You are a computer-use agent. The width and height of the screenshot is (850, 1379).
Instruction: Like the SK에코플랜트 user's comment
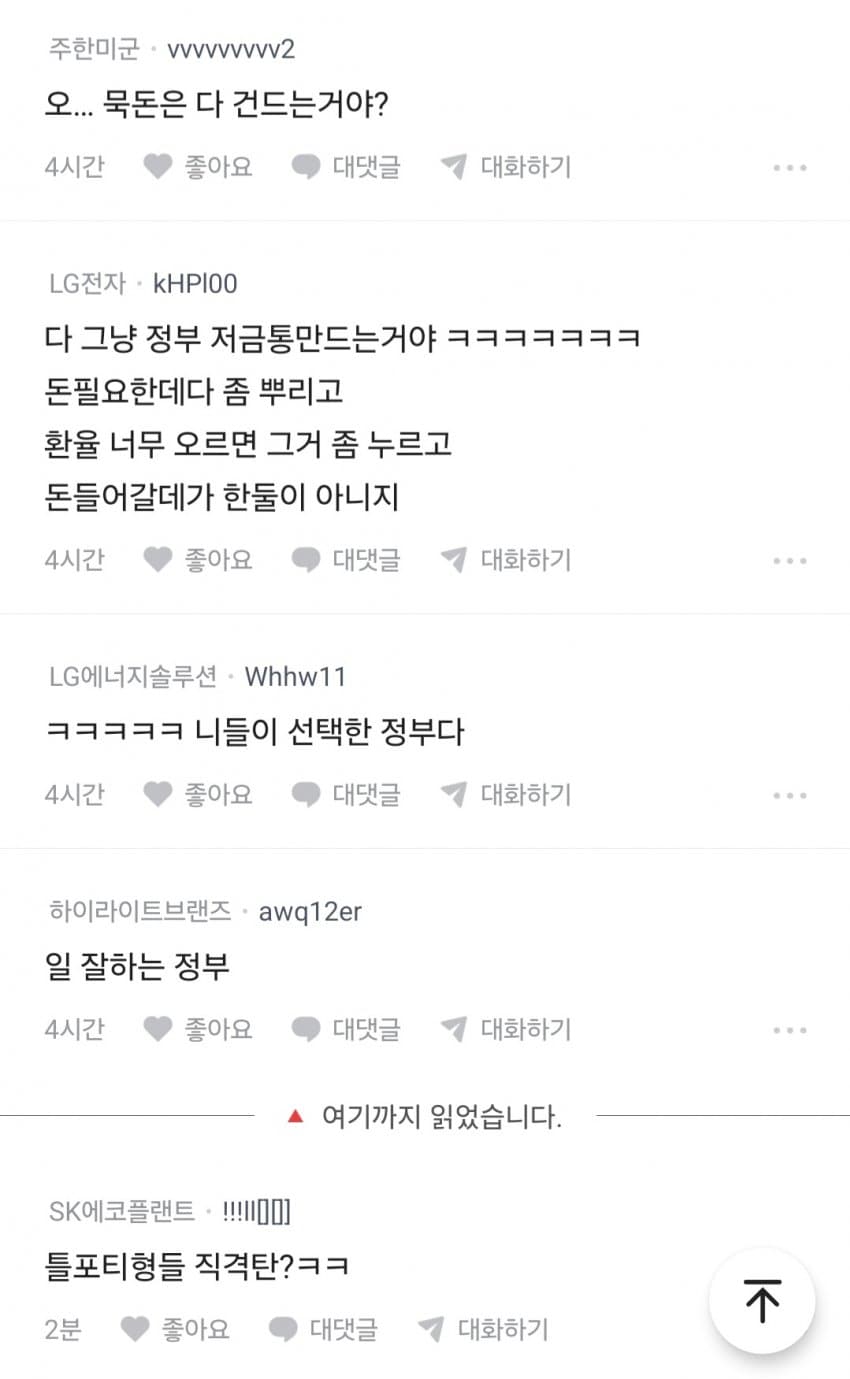[x=174, y=1329]
